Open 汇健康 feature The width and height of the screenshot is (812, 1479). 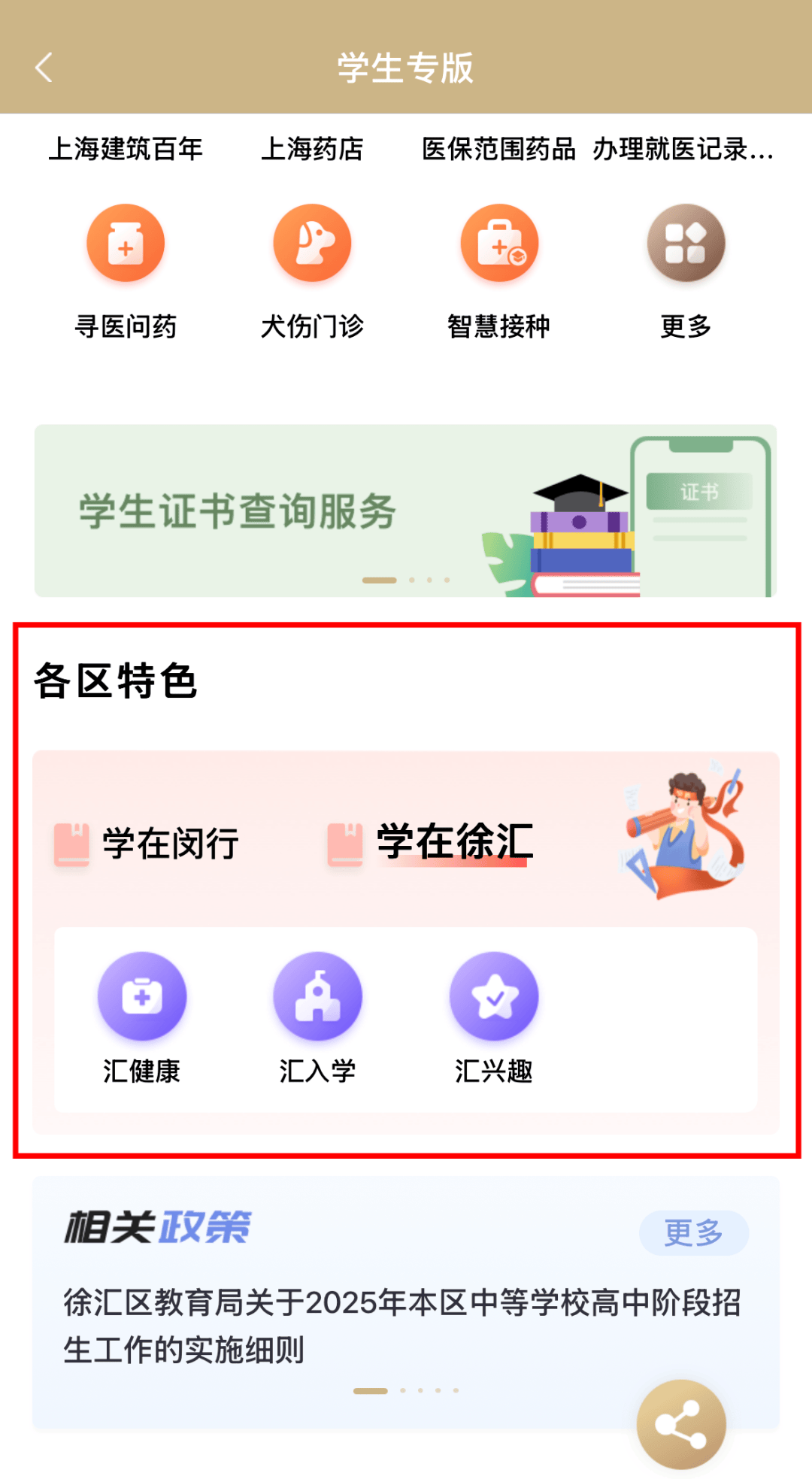pos(142,997)
